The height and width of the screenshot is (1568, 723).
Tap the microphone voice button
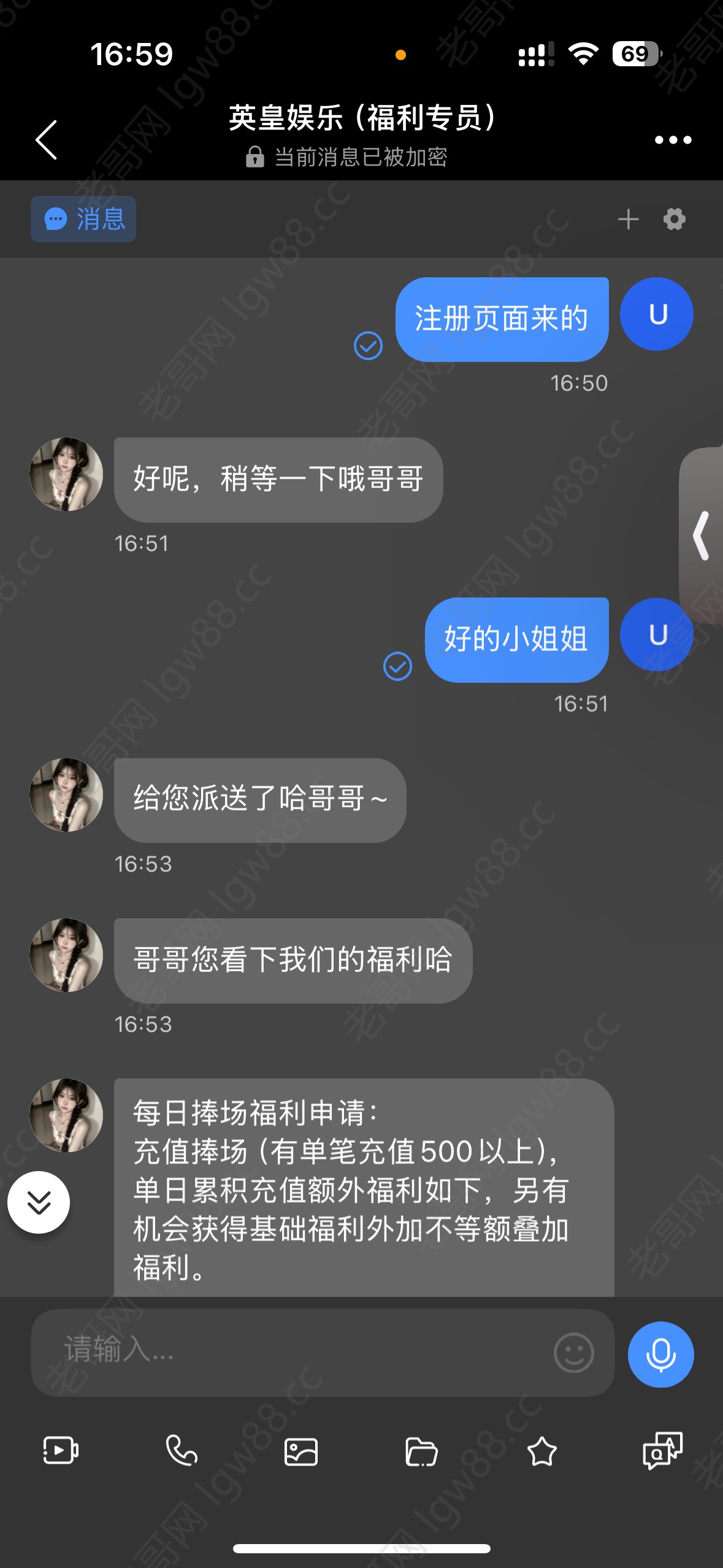point(660,1354)
